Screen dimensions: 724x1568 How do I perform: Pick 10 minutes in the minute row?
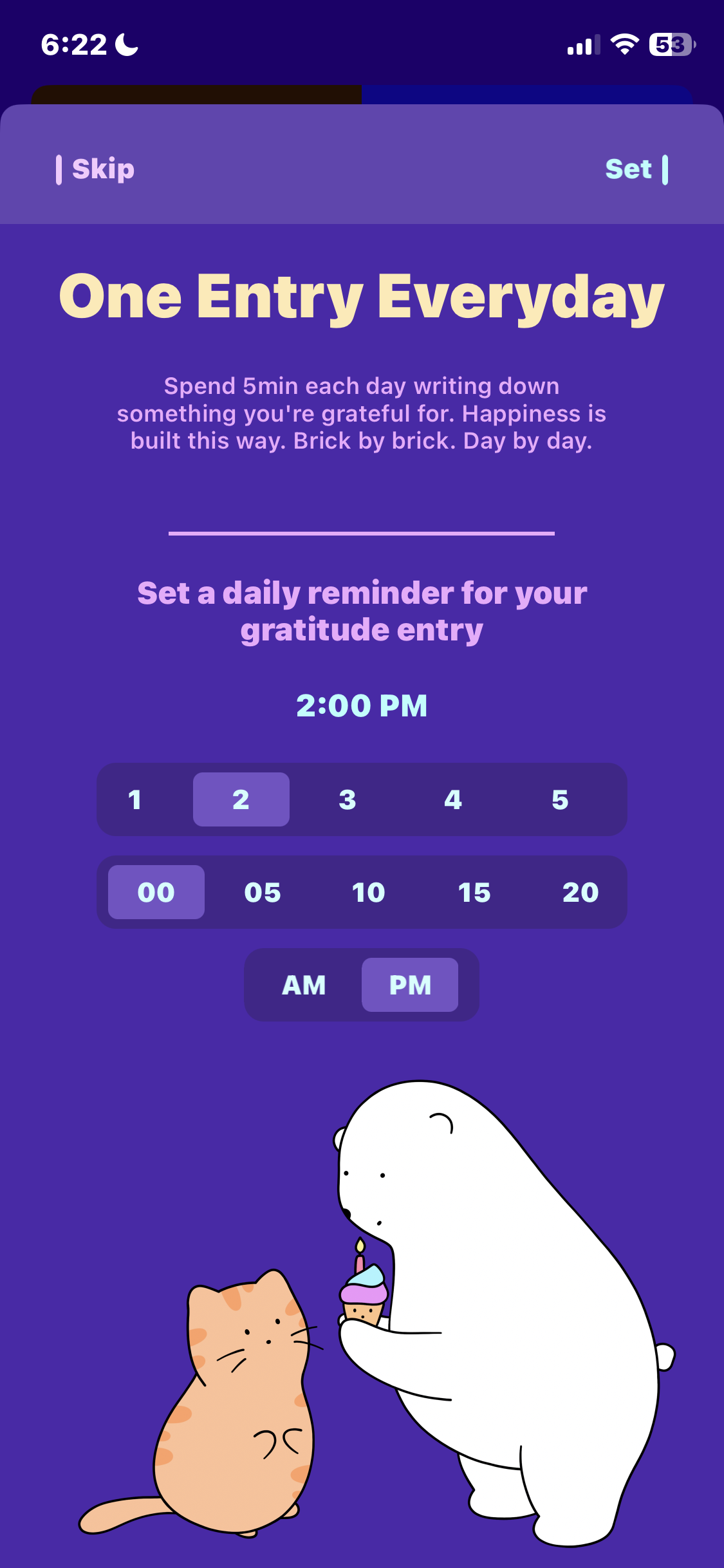coord(369,892)
